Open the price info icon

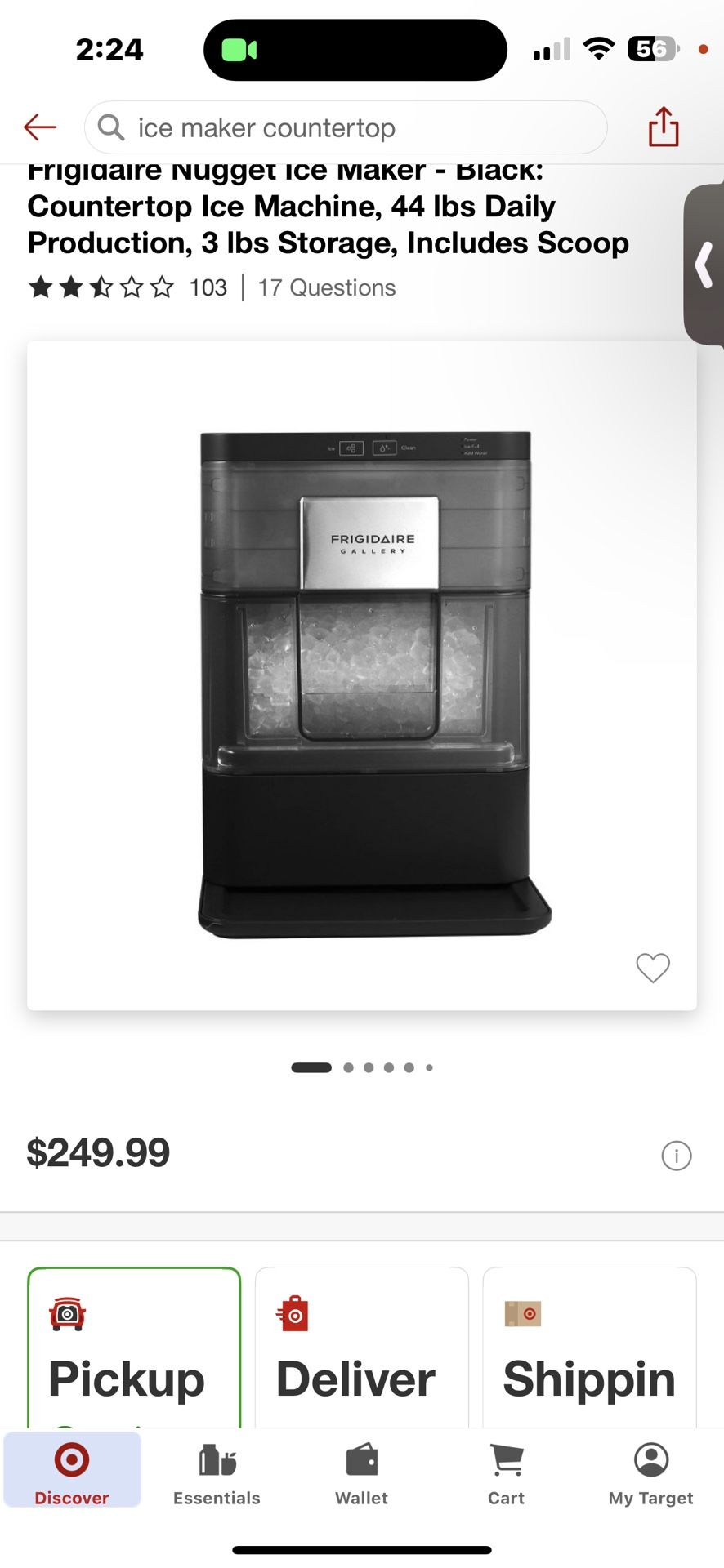[677, 1156]
